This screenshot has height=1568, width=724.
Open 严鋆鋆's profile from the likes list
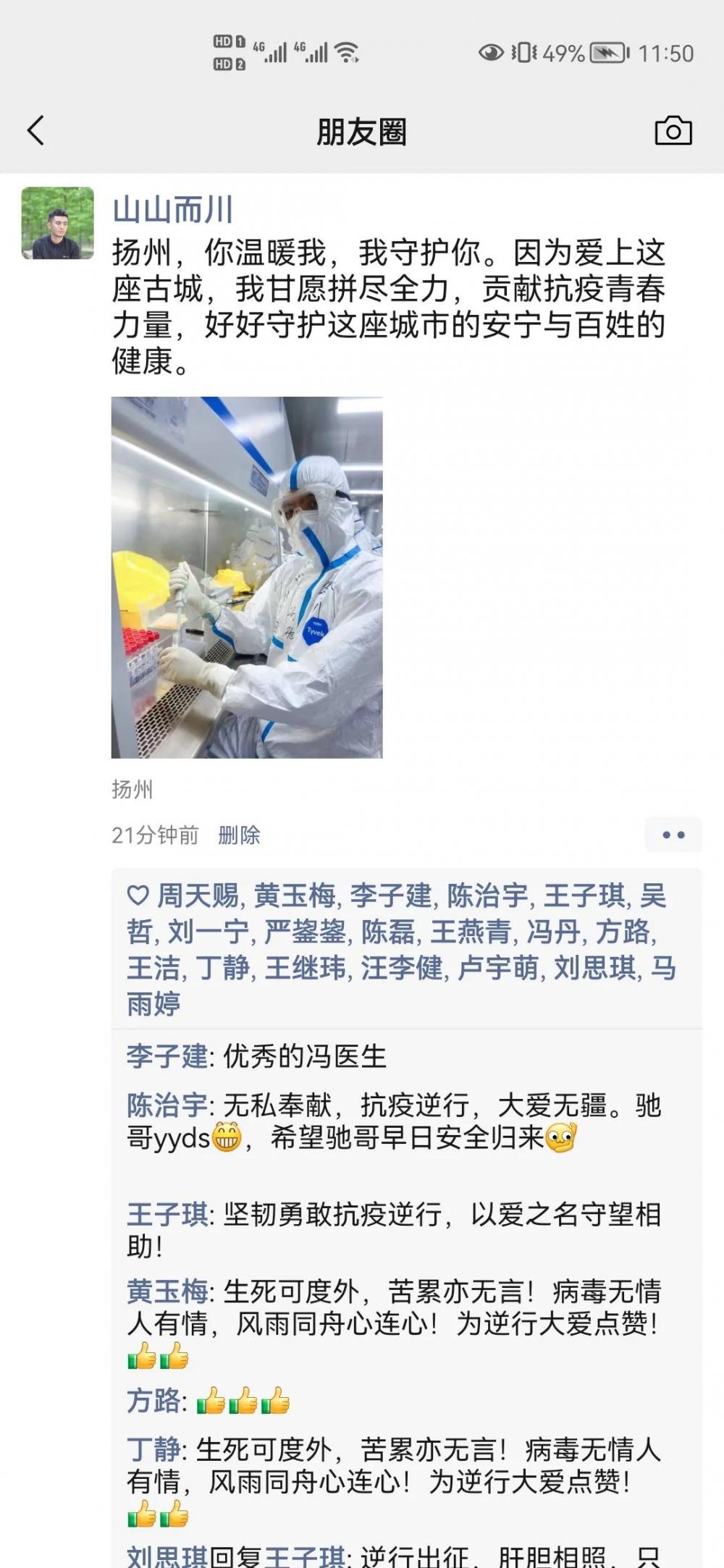(305, 932)
